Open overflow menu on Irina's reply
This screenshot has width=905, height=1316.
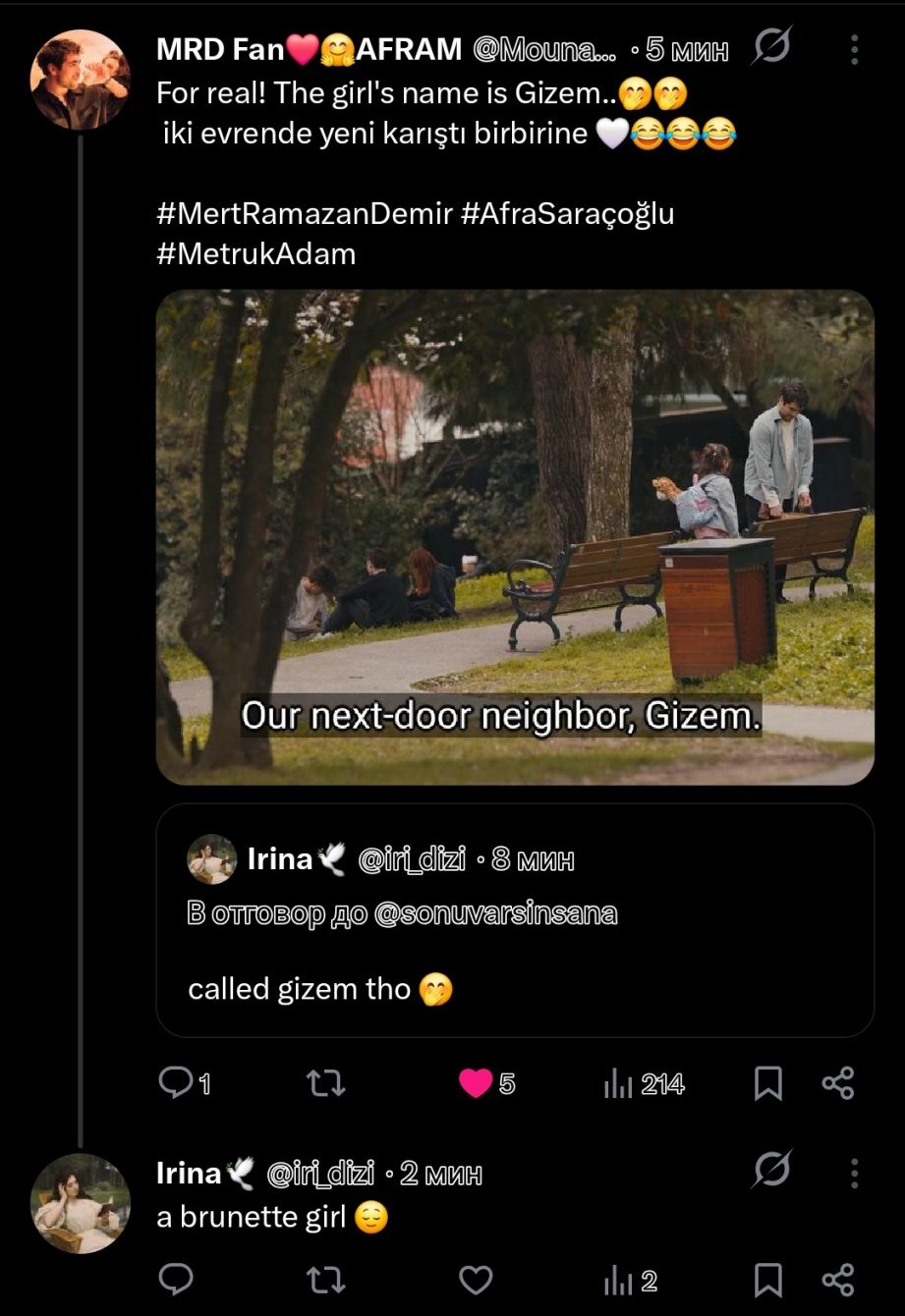point(854,1173)
